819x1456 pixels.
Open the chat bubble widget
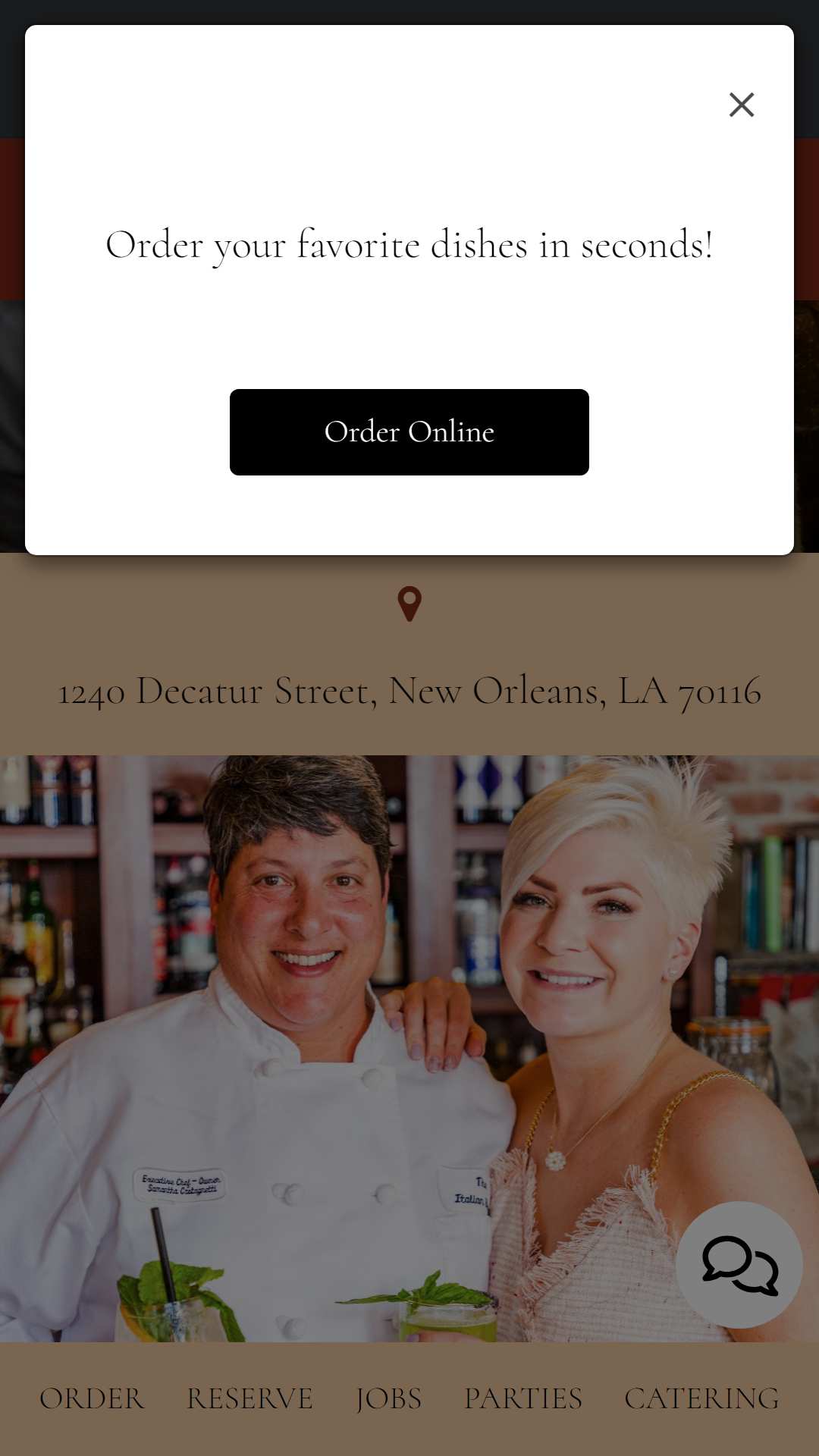point(739,1265)
